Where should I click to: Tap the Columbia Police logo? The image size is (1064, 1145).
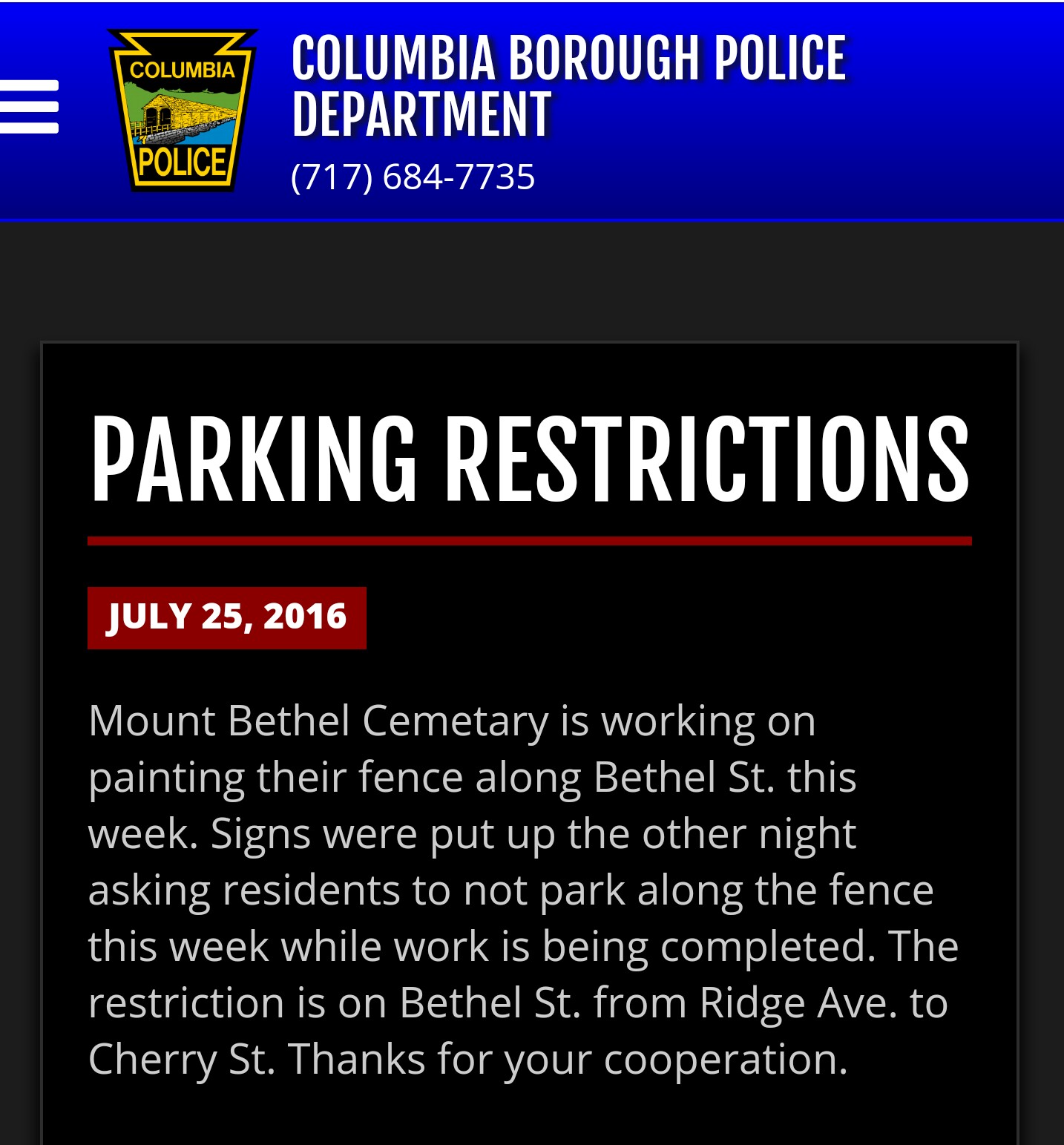(183, 110)
